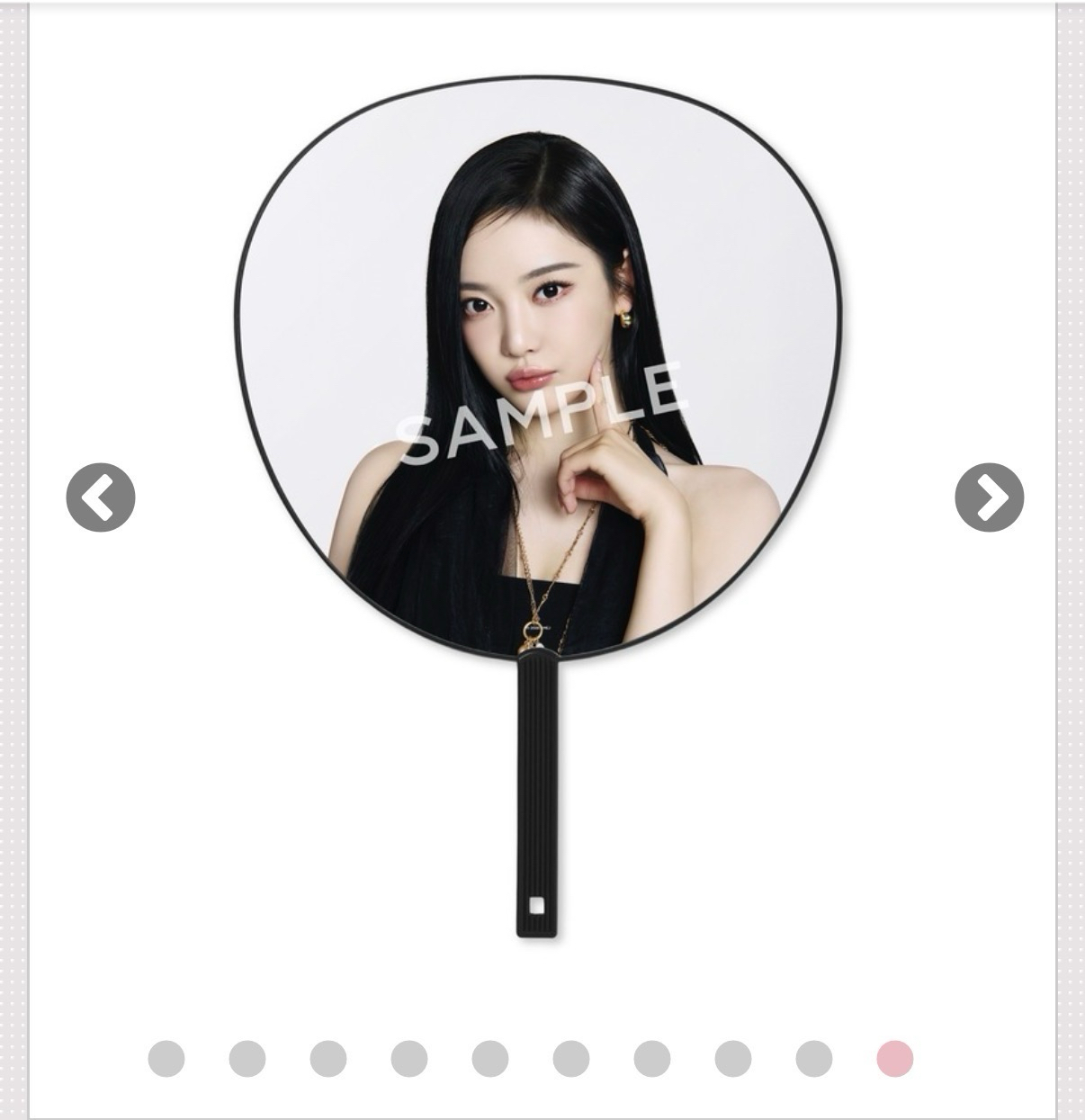Select the highlighted pink tenth dot

tap(895, 1059)
